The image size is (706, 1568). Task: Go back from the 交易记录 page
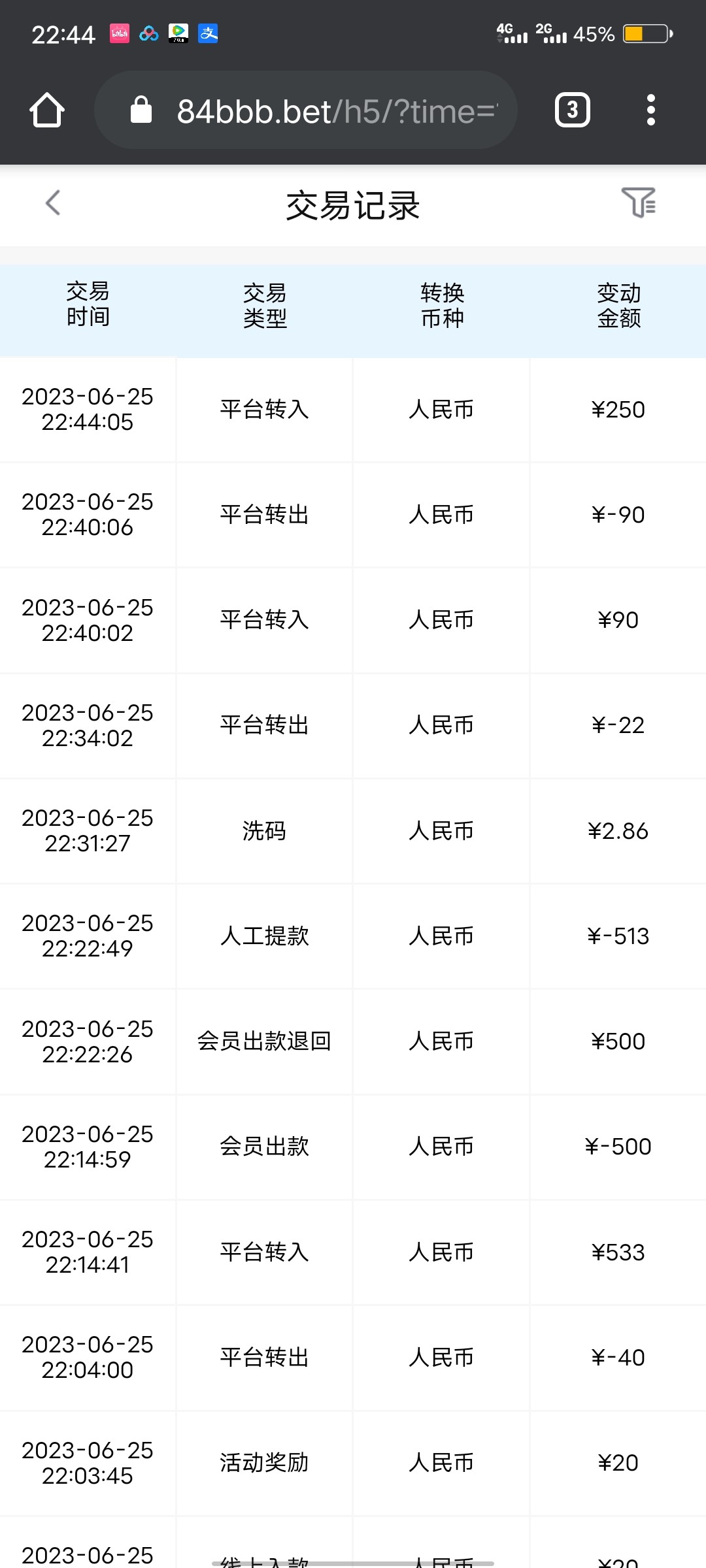coord(53,203)
